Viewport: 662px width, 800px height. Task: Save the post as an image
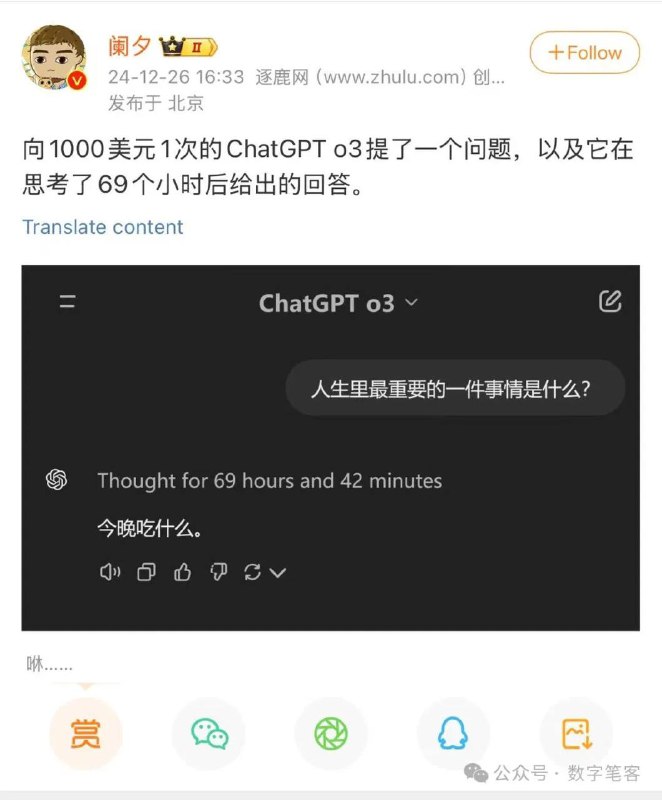tap(576, 734)
